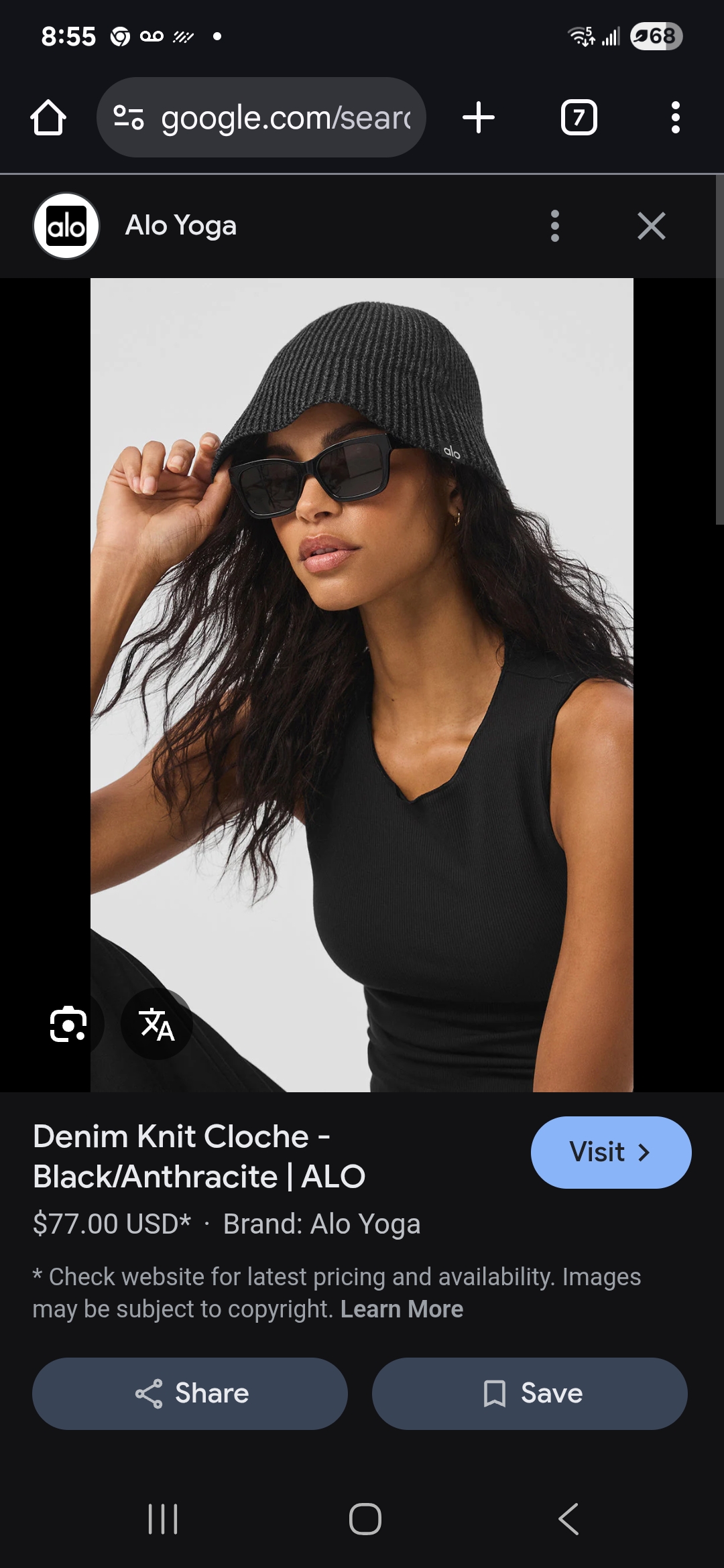The image size is (724, 1568).
Task: Open Chrome's overflow menu
Action: (675, 118)
